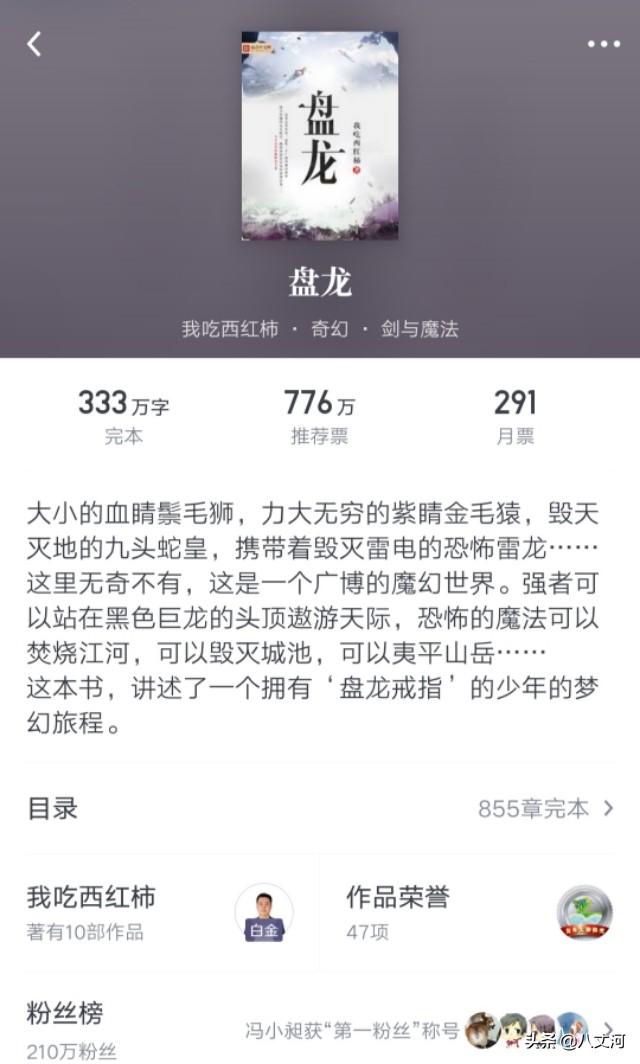The height and width of the screenshot is (1064, 640).
Task: Go back using the top-left arrow
Action: point(35,44)
